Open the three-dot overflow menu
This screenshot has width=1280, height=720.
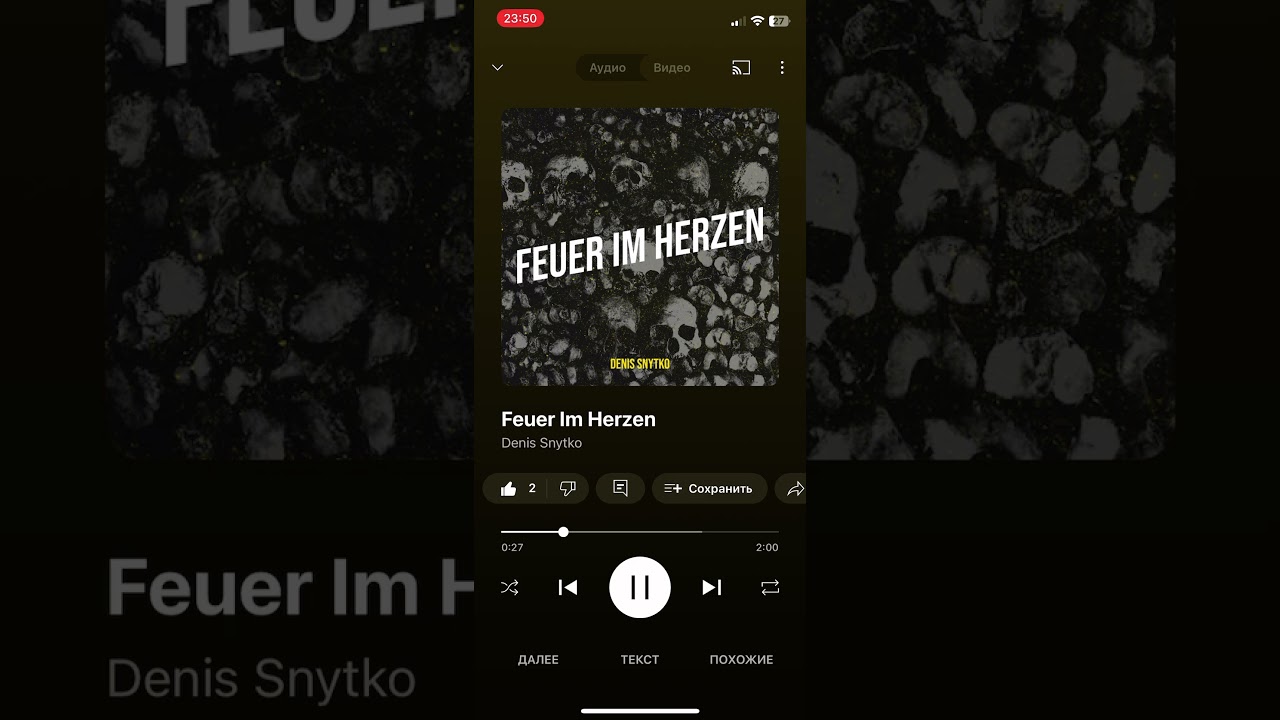click(x=782, y=68)
